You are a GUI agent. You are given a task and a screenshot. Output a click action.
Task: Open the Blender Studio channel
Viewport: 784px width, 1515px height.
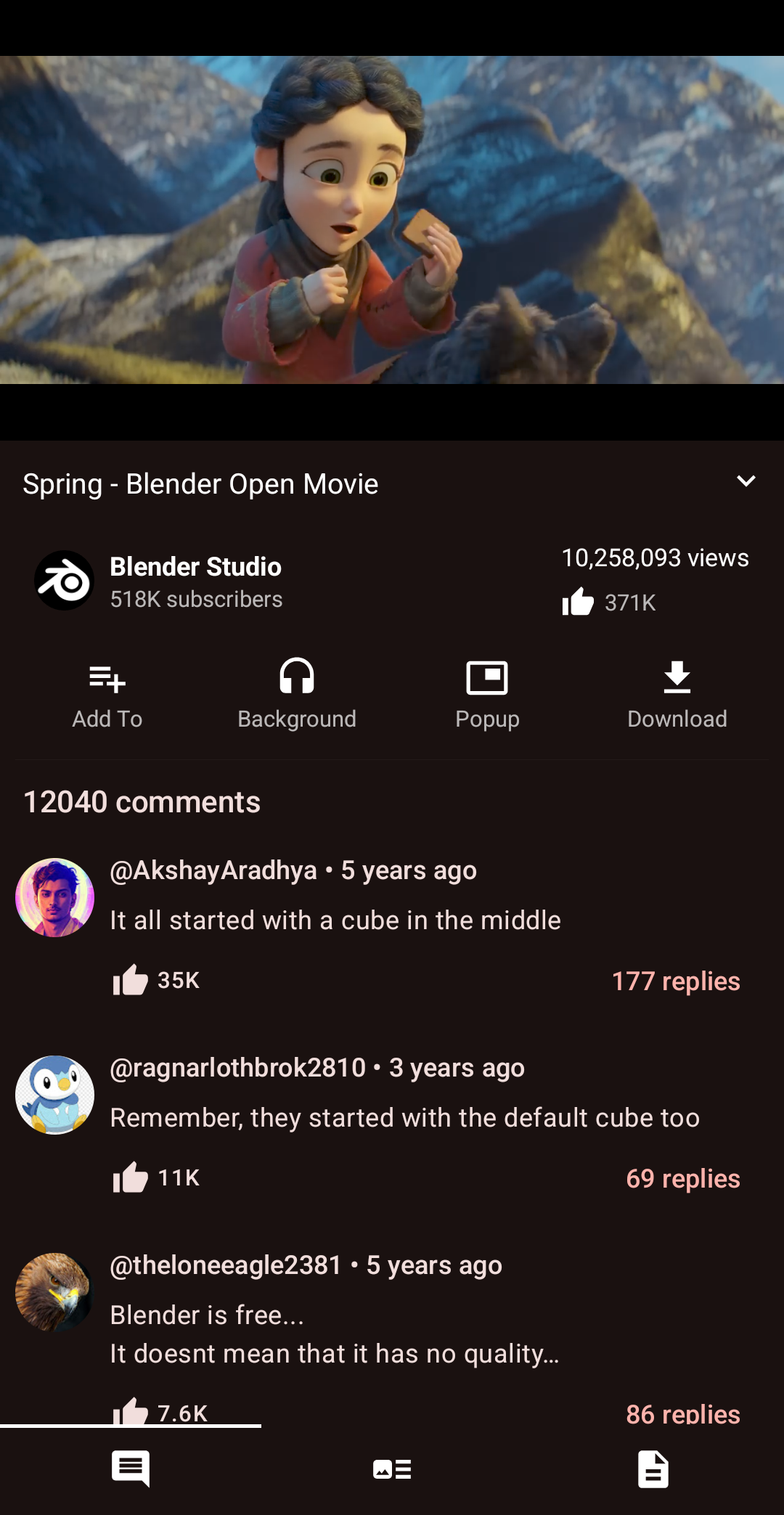(x=158, y=581)
